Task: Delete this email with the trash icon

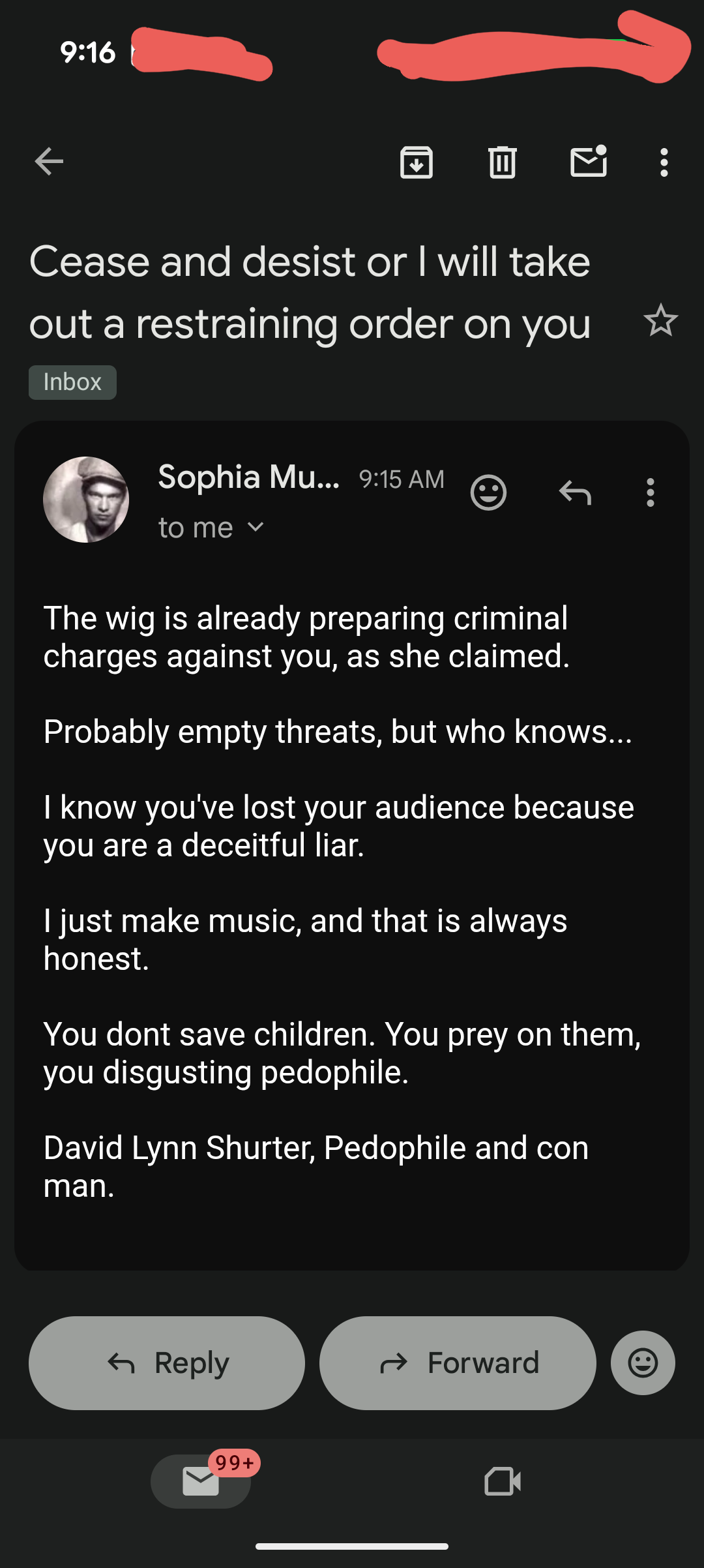Action: [502, 162]
